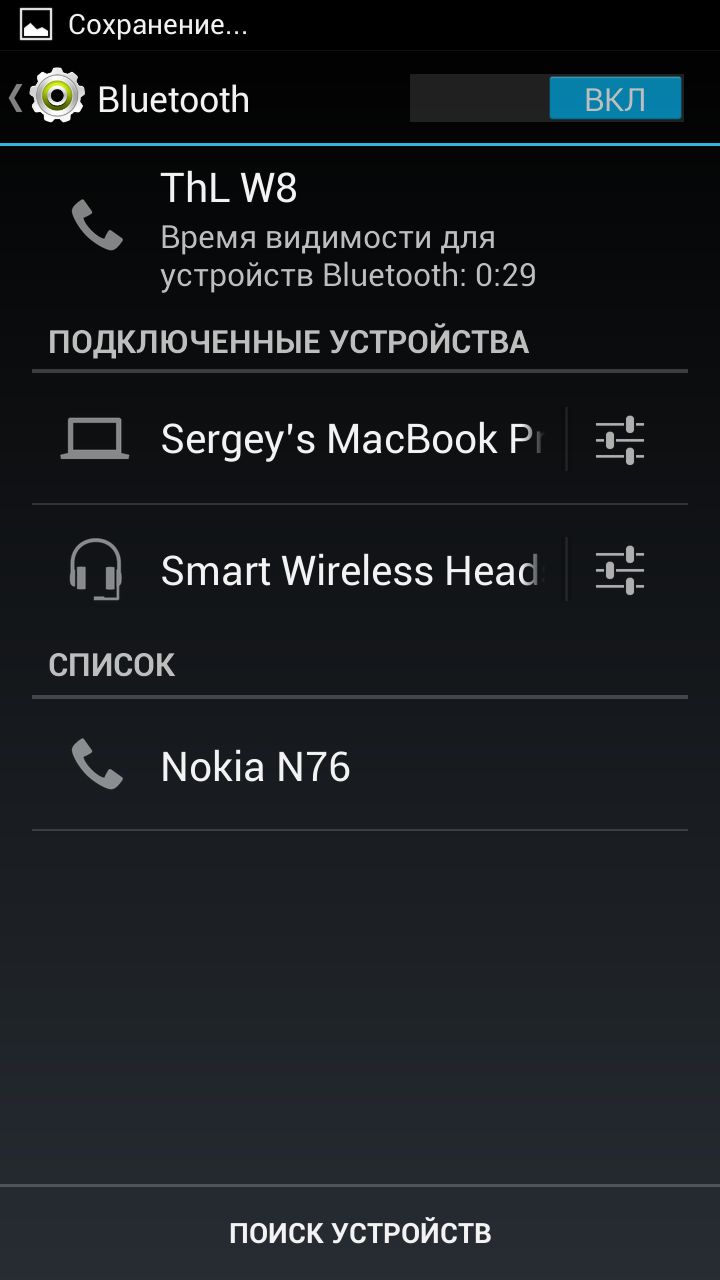Select Smart Wireless Headset device
Image resolution: width=720 pixels, height=1280 pixels.
300,571
